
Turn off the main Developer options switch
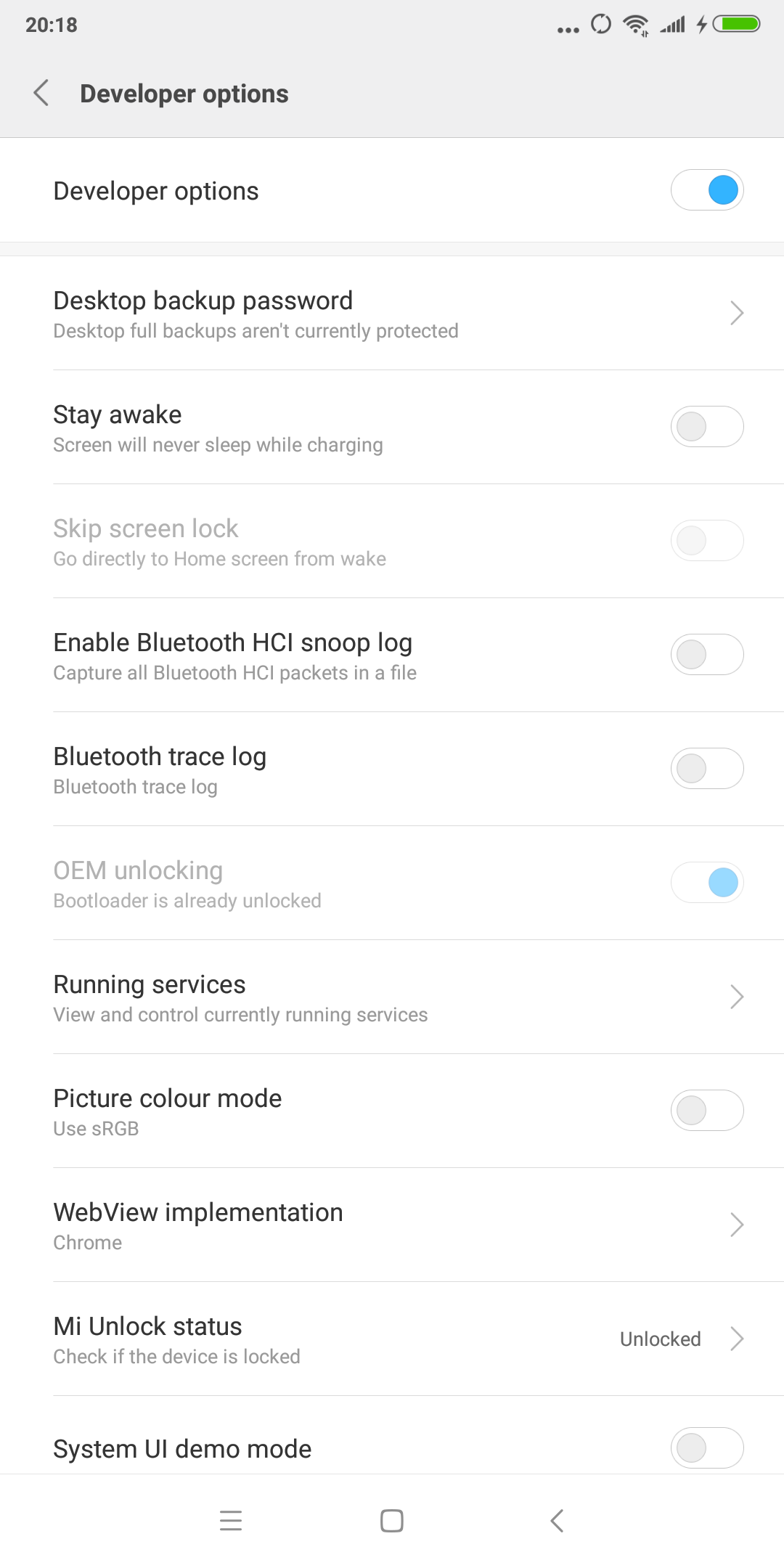coord(707,190)
